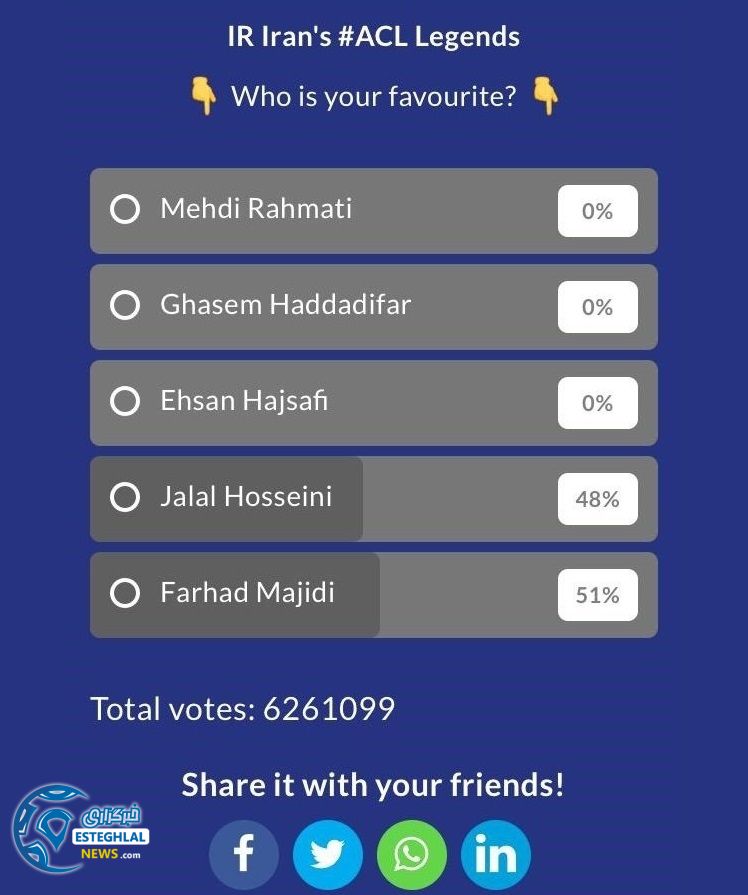This screenshot has width=748, height=895.
Task: Vote for Mehdi Rahmati
Action: point(125,210)
